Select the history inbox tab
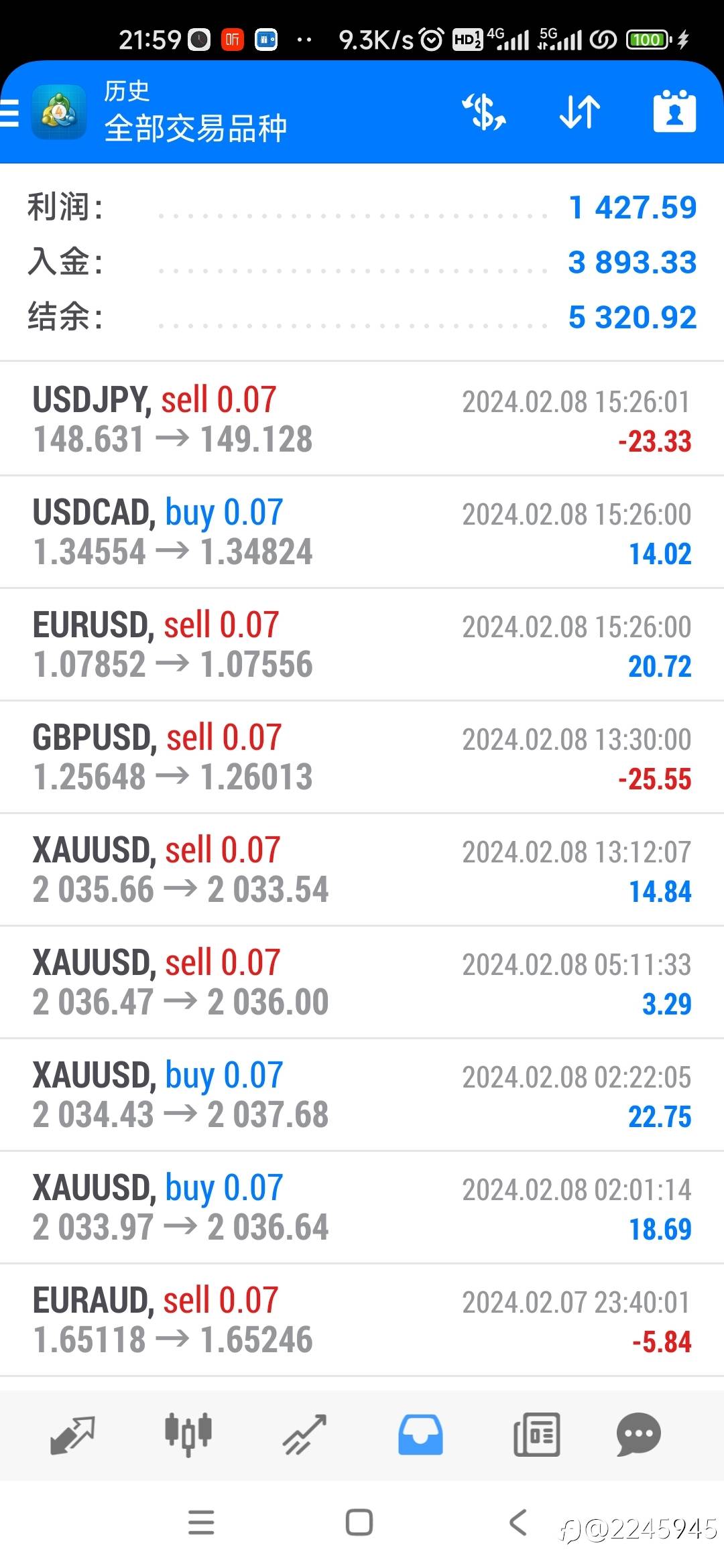The image size is (724, 1568). pos(420,1435)
